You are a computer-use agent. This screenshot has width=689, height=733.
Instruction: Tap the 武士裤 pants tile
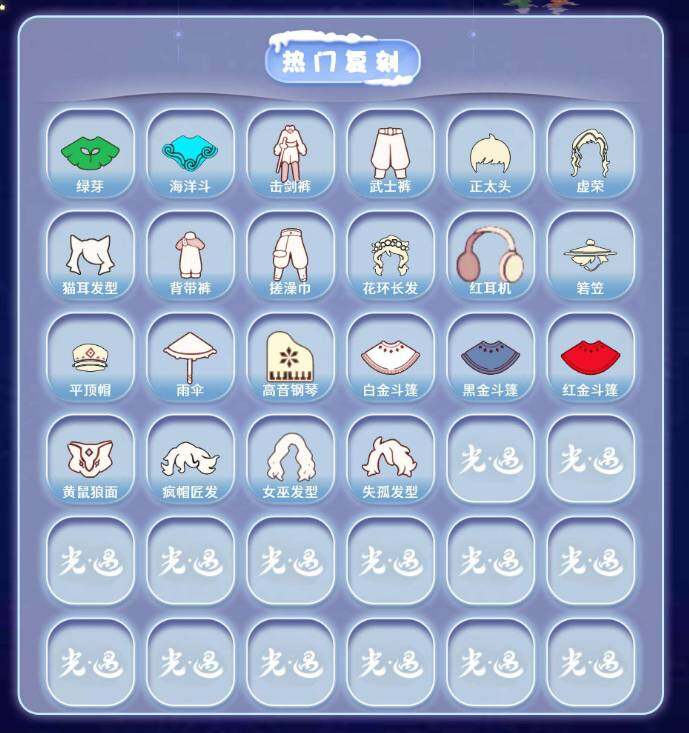tap(390, 154)
